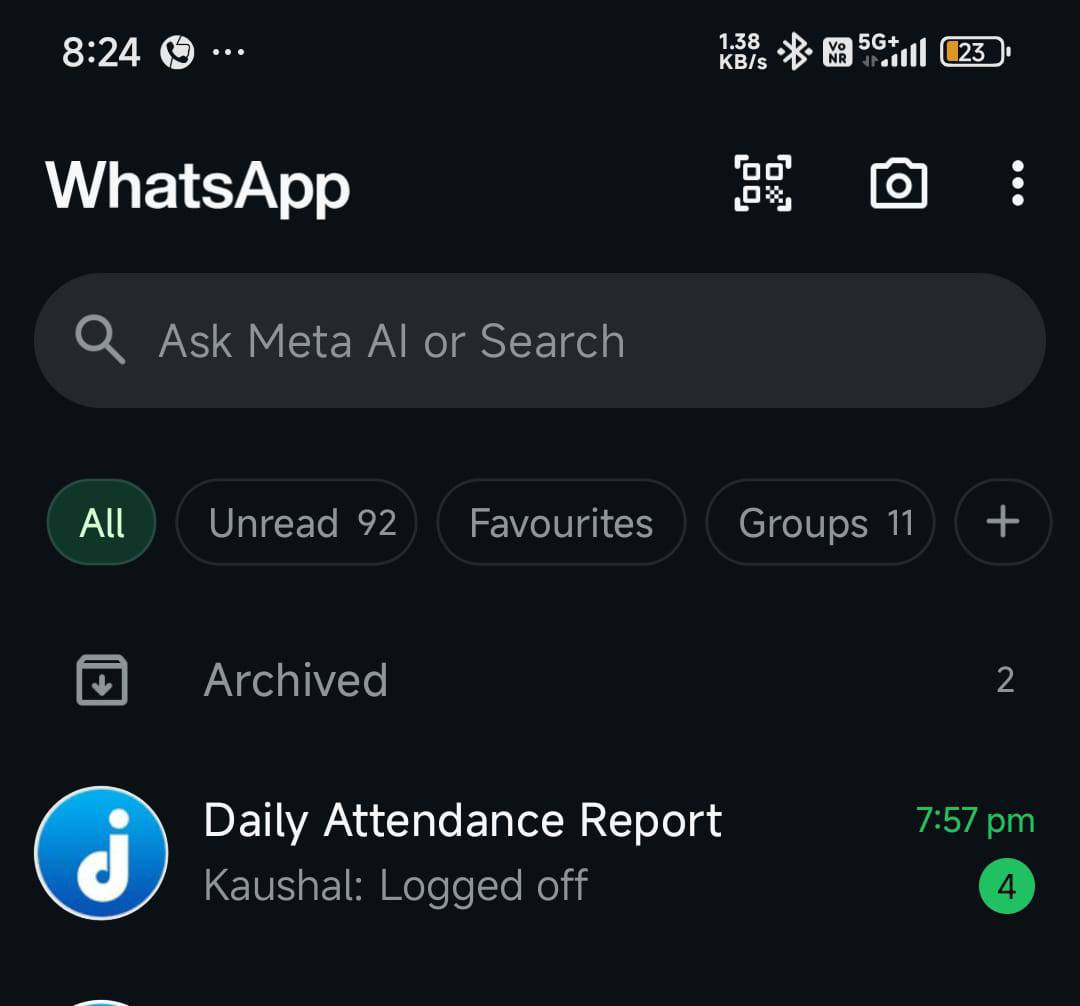Viewport: 1080px width, 1006px height.
Task: Show only Groups chats
Action: tap(820, 523)
